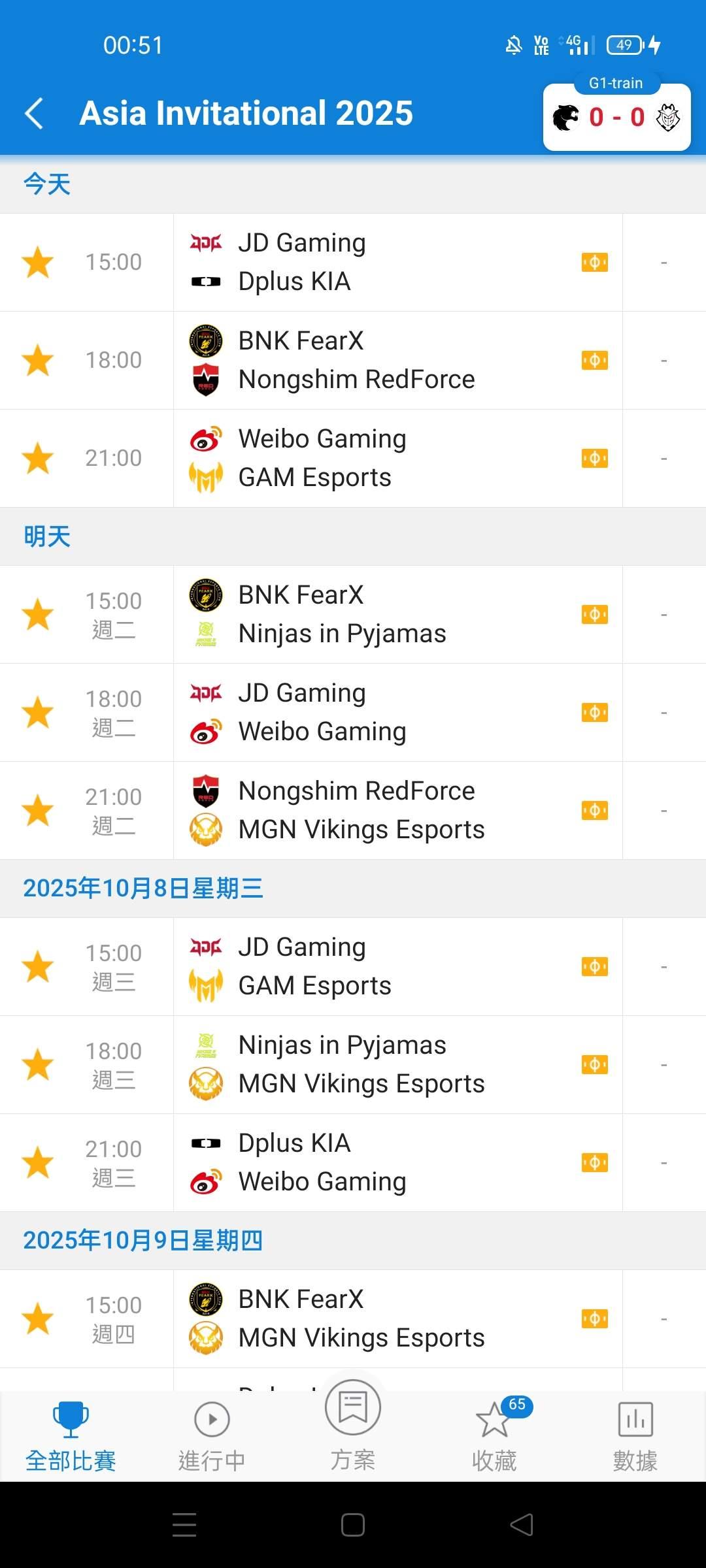
Task: View lineup icon for JD Gaming vs GAM Esports
Action: click(x=594, y=966)
